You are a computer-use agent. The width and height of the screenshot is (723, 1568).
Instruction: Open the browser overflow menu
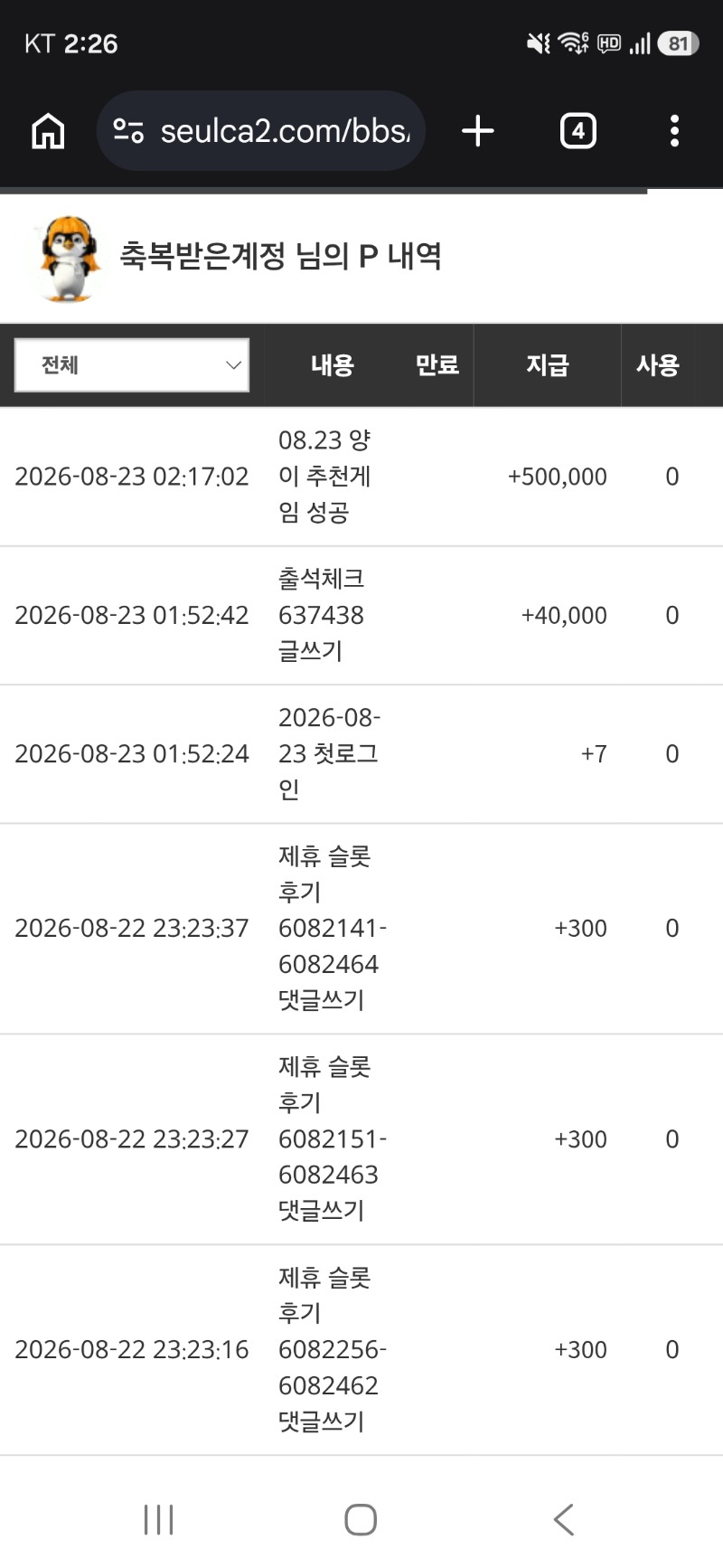[x=674, y=131]
